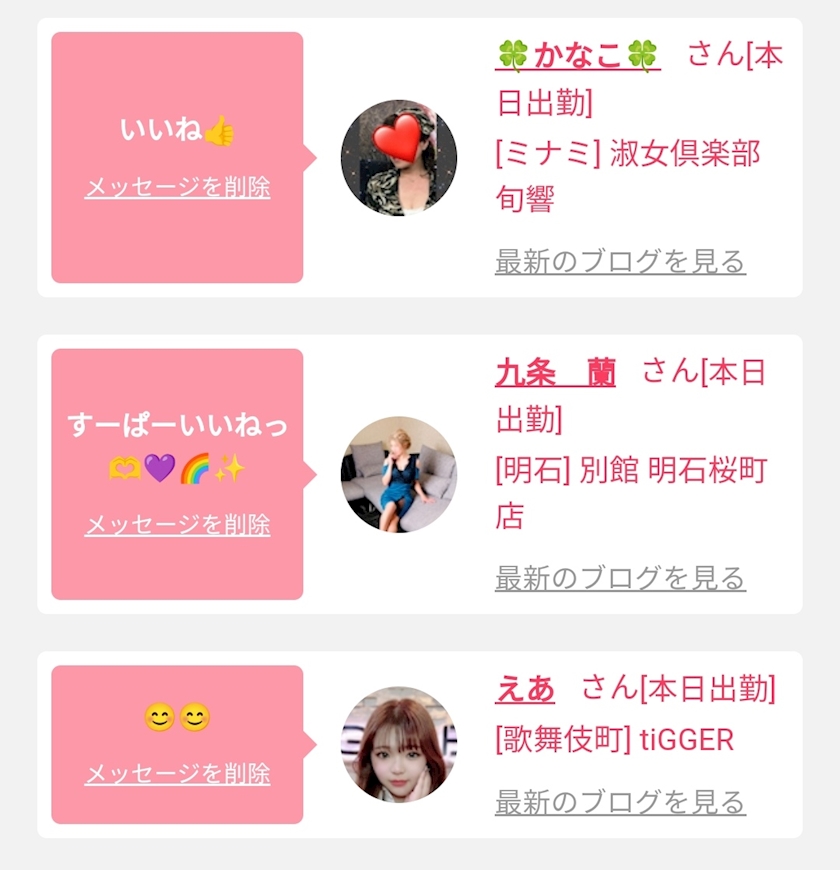Viewport: 840px width, 870px height.
Task: Tap えあ's profile photo
Action: pyautogui.click(x=399, y=745)
